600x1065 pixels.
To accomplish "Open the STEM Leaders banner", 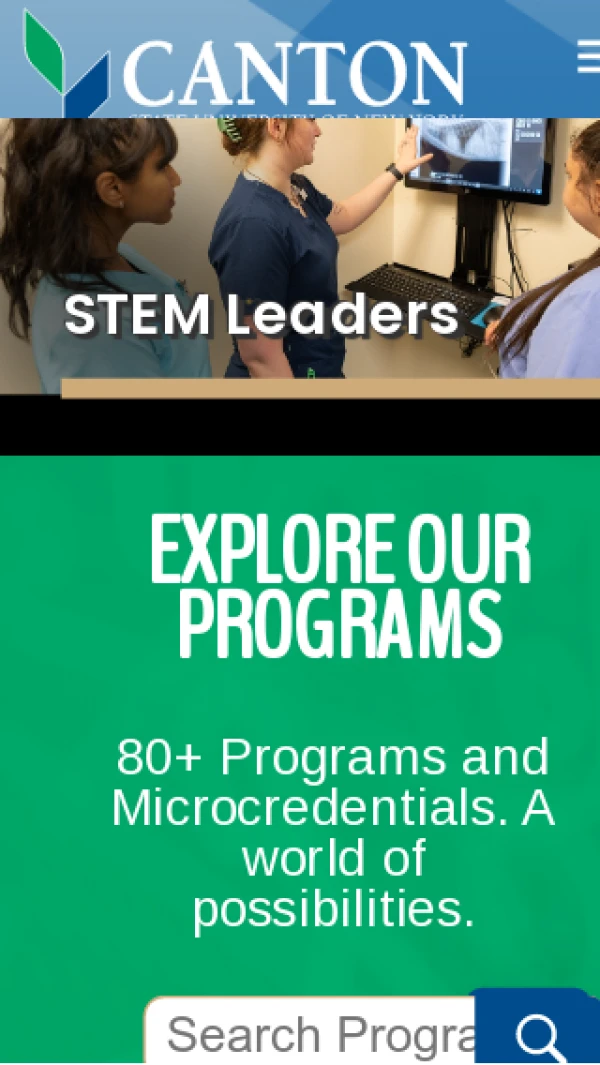I will point(262,316).
